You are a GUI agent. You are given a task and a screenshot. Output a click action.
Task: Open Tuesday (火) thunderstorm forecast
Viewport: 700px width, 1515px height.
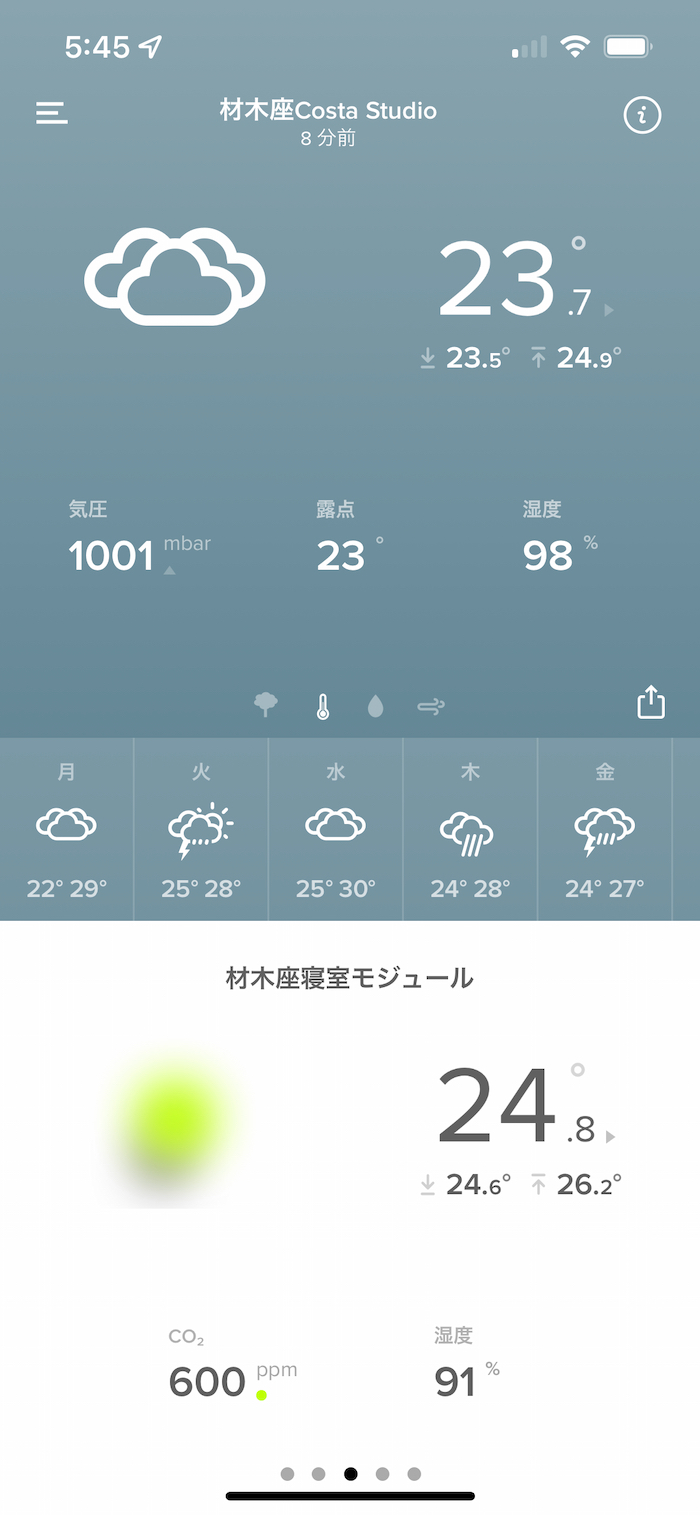(201, 829)
